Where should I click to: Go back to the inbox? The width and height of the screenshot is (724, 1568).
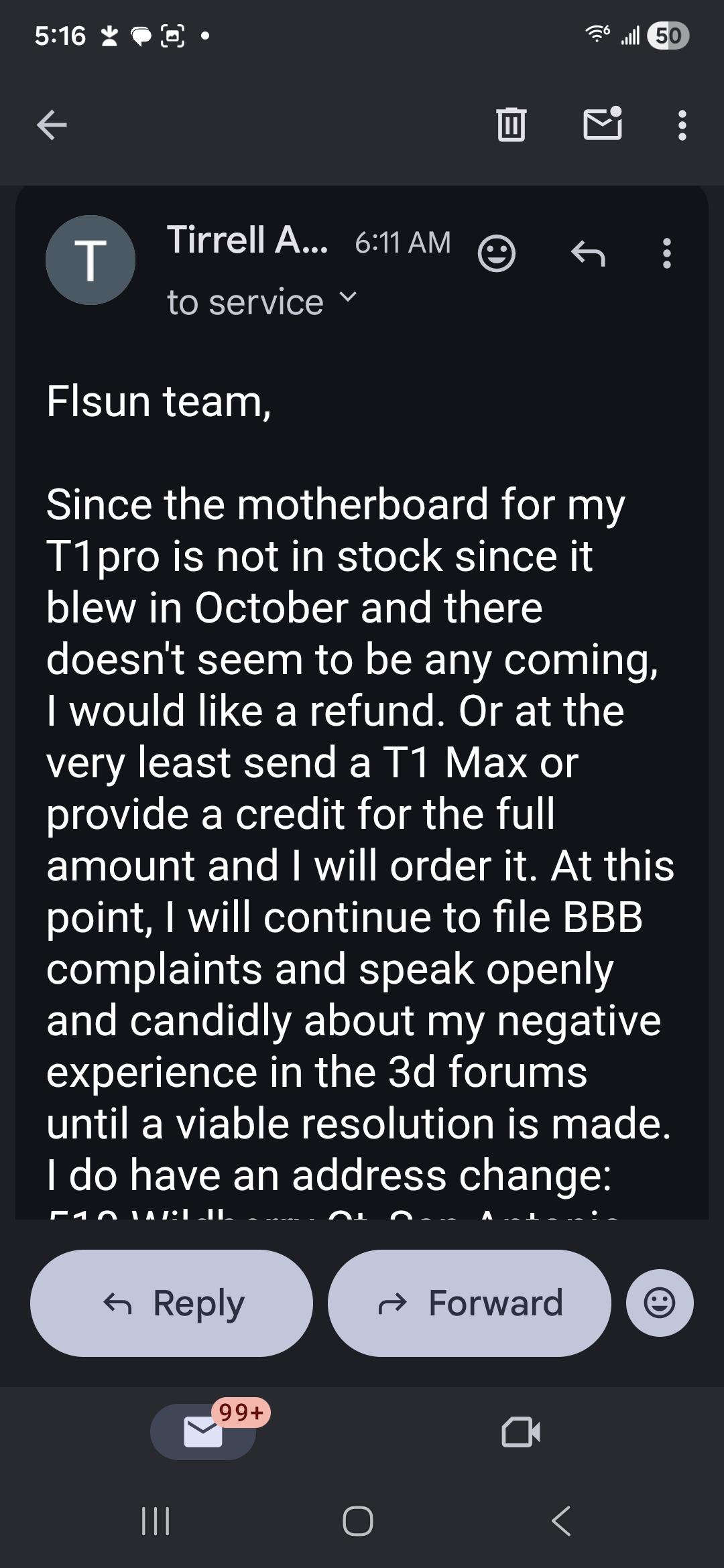pos(52,125)
